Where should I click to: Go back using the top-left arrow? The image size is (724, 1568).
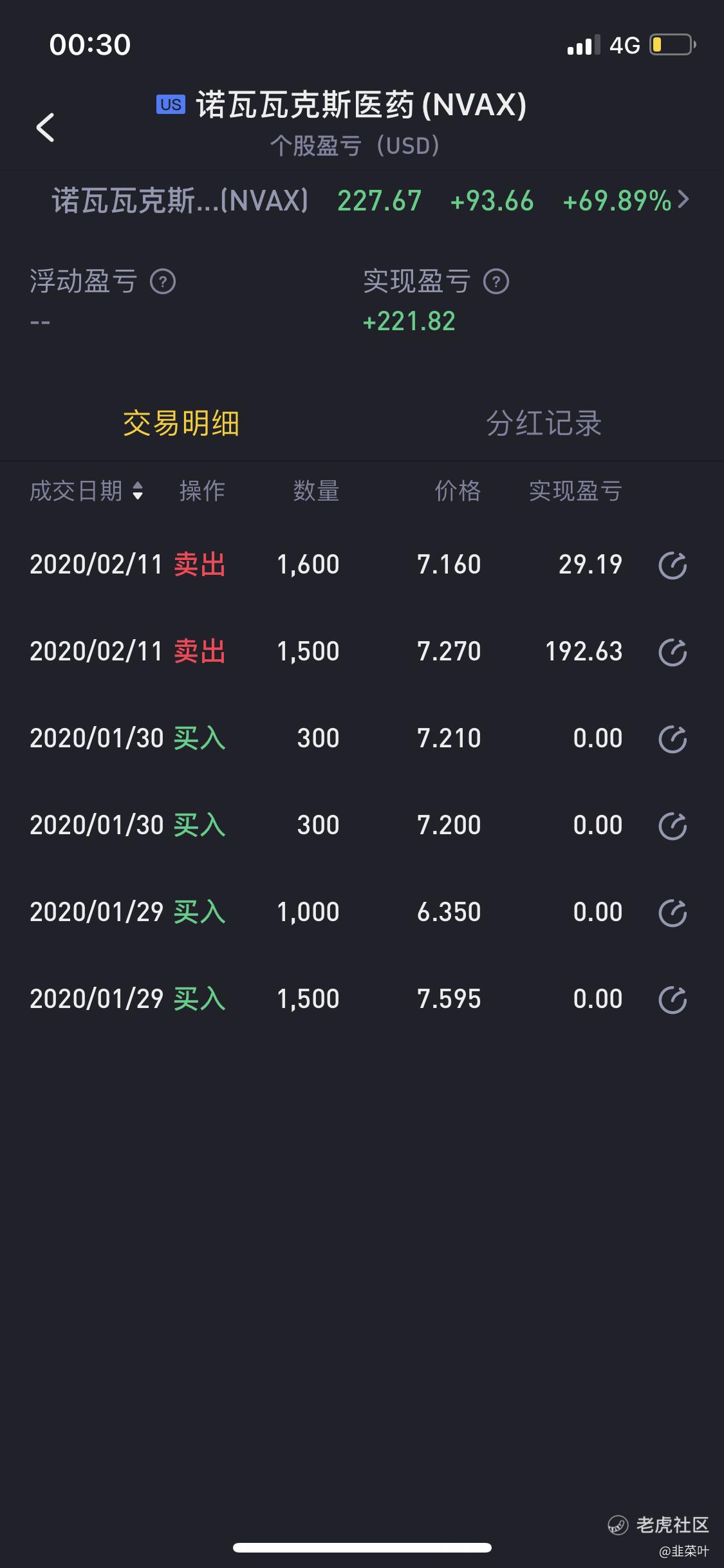point(45,127)
